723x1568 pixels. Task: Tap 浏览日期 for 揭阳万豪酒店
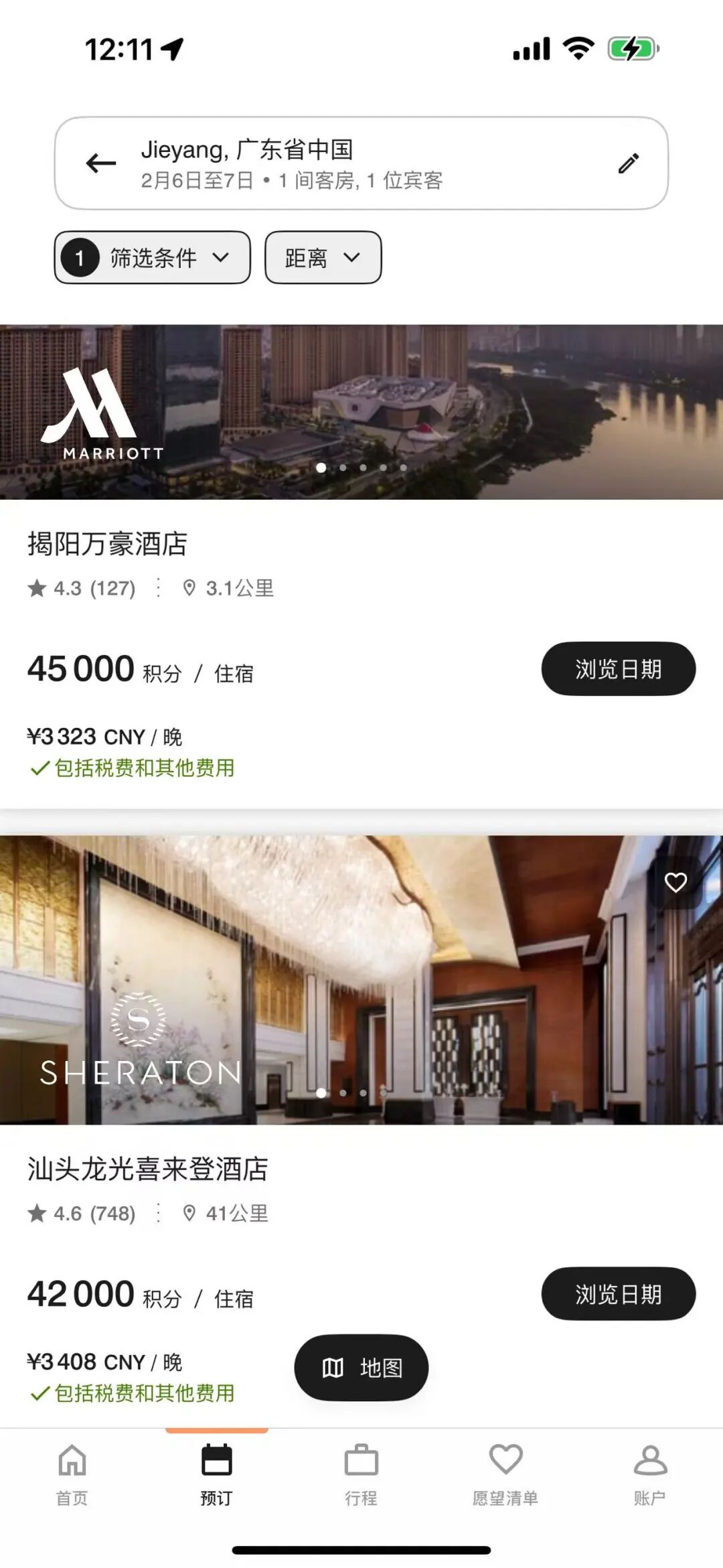[x=618, y=669]
